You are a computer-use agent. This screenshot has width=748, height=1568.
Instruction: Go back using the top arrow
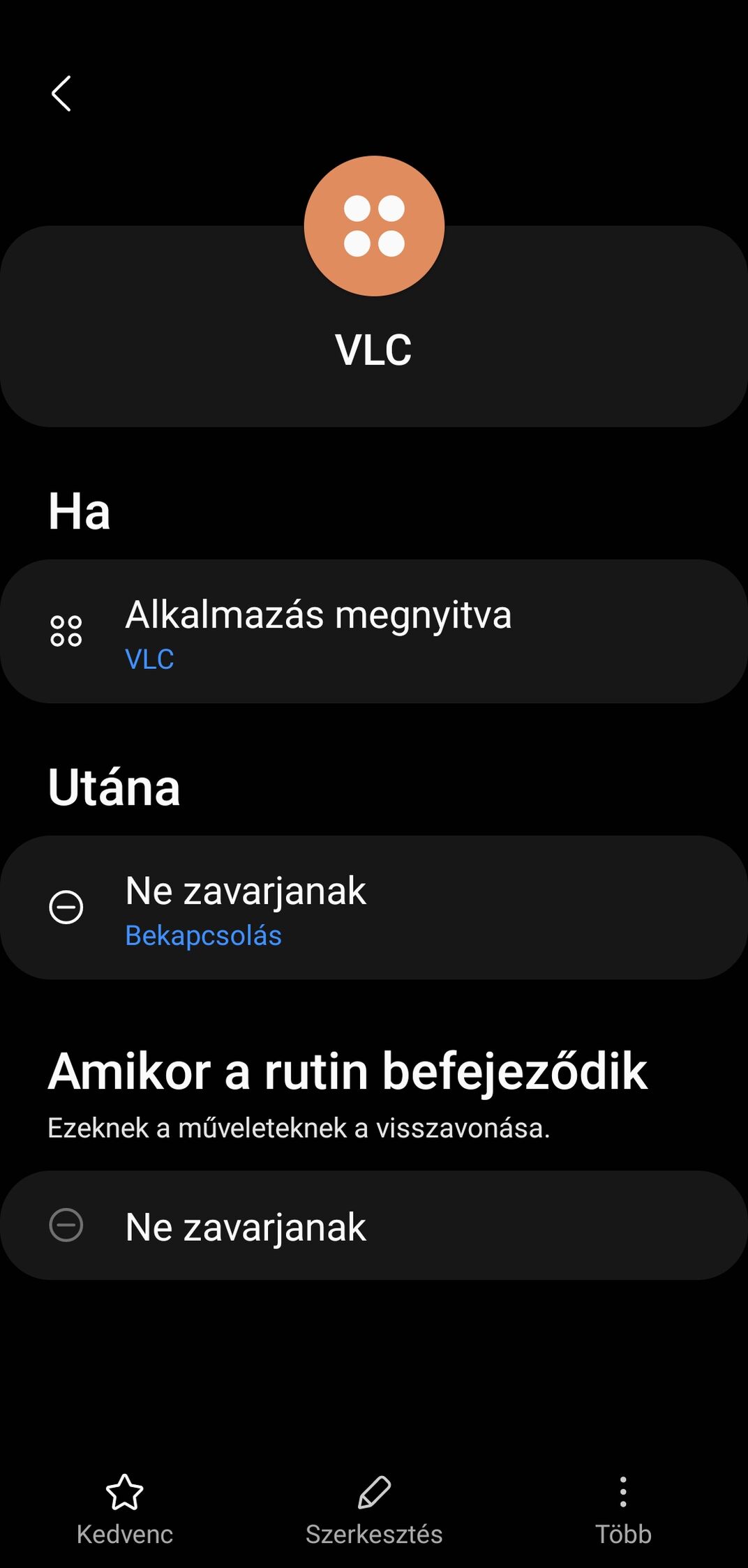coord(61,93)
